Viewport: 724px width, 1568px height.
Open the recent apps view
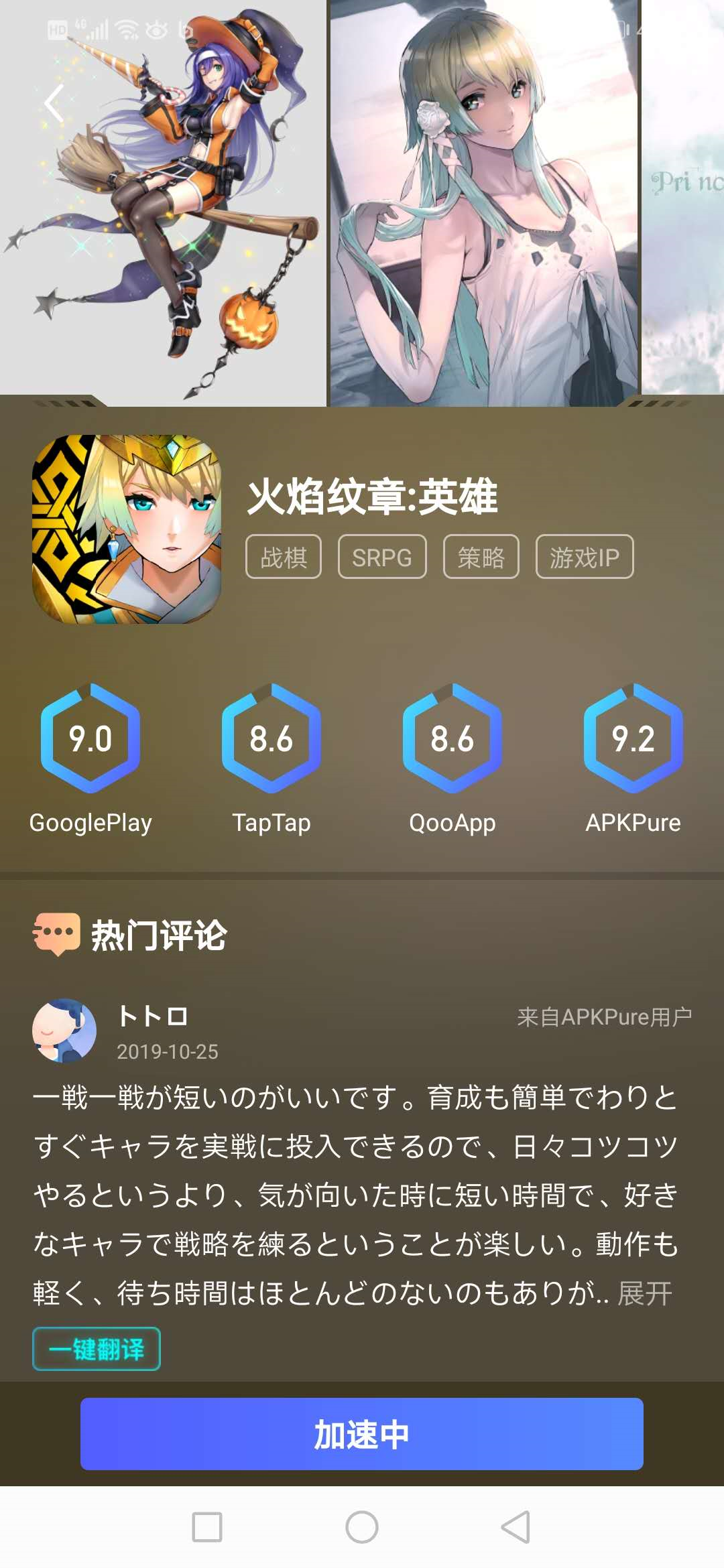207,1527
